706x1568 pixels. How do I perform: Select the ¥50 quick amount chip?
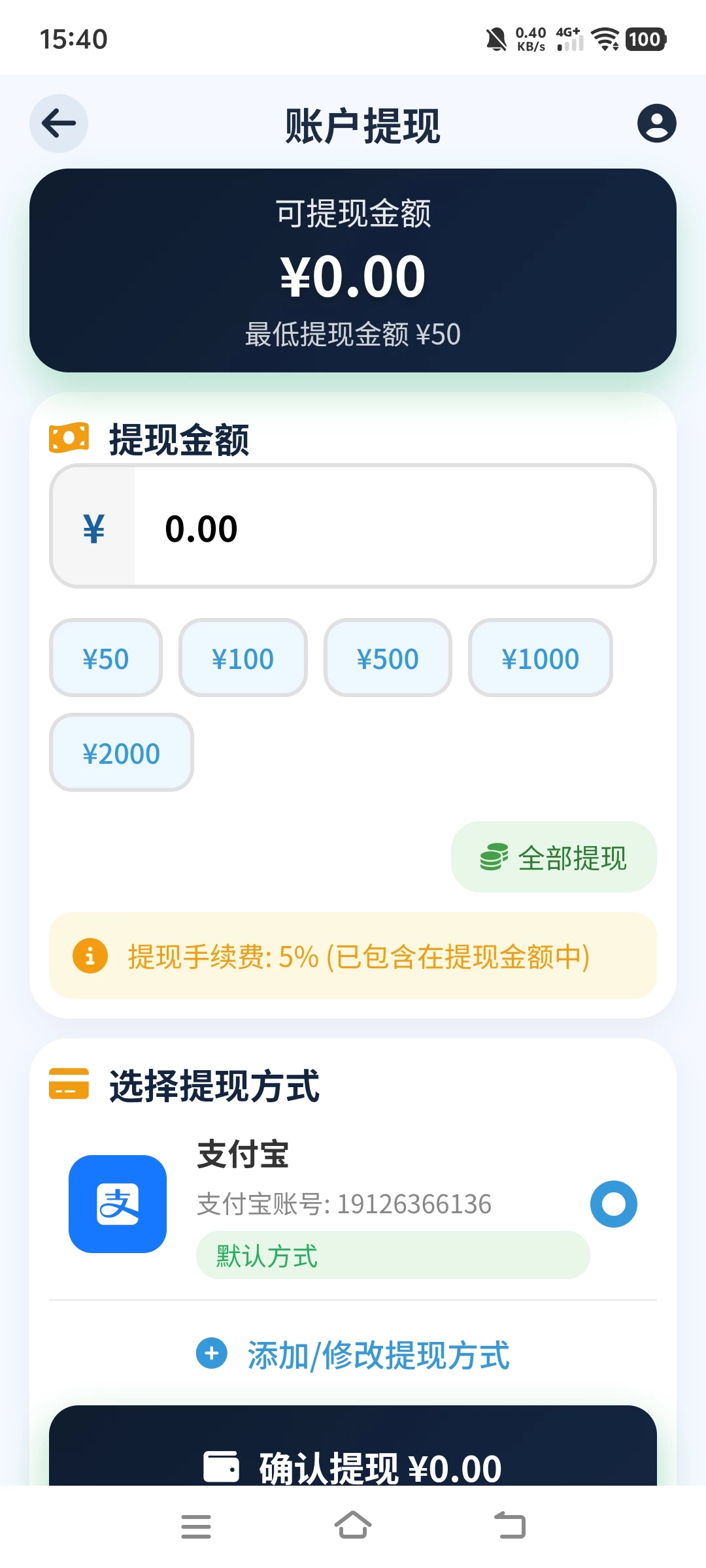pos(106,658)
